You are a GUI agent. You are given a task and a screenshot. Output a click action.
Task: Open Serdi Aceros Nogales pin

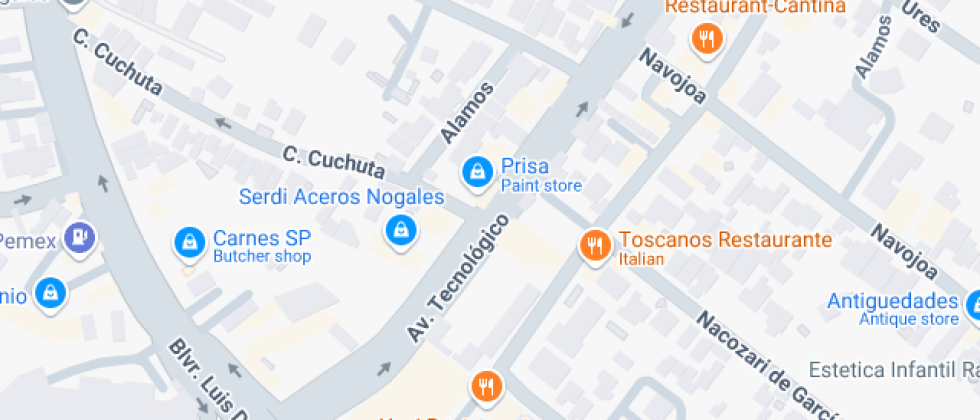click(x=402, y=231)
